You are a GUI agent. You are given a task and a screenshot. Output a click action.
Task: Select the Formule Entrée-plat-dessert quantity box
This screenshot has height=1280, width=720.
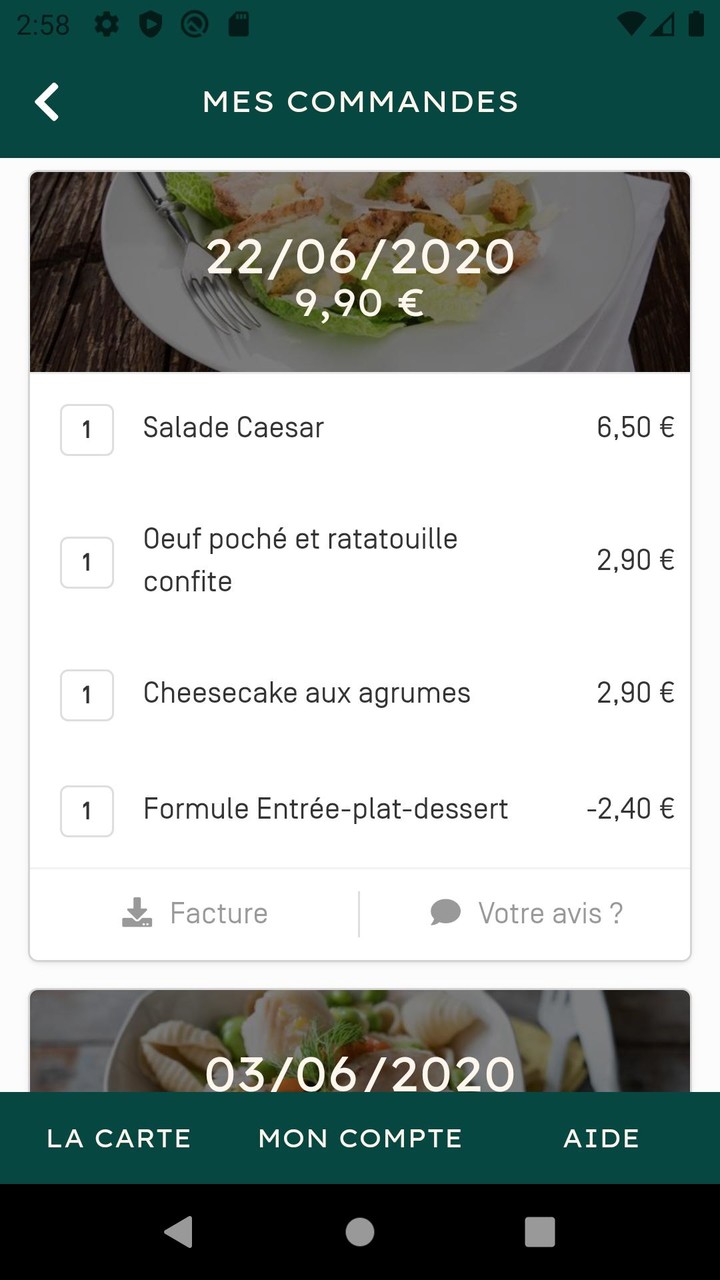[87, 811]
